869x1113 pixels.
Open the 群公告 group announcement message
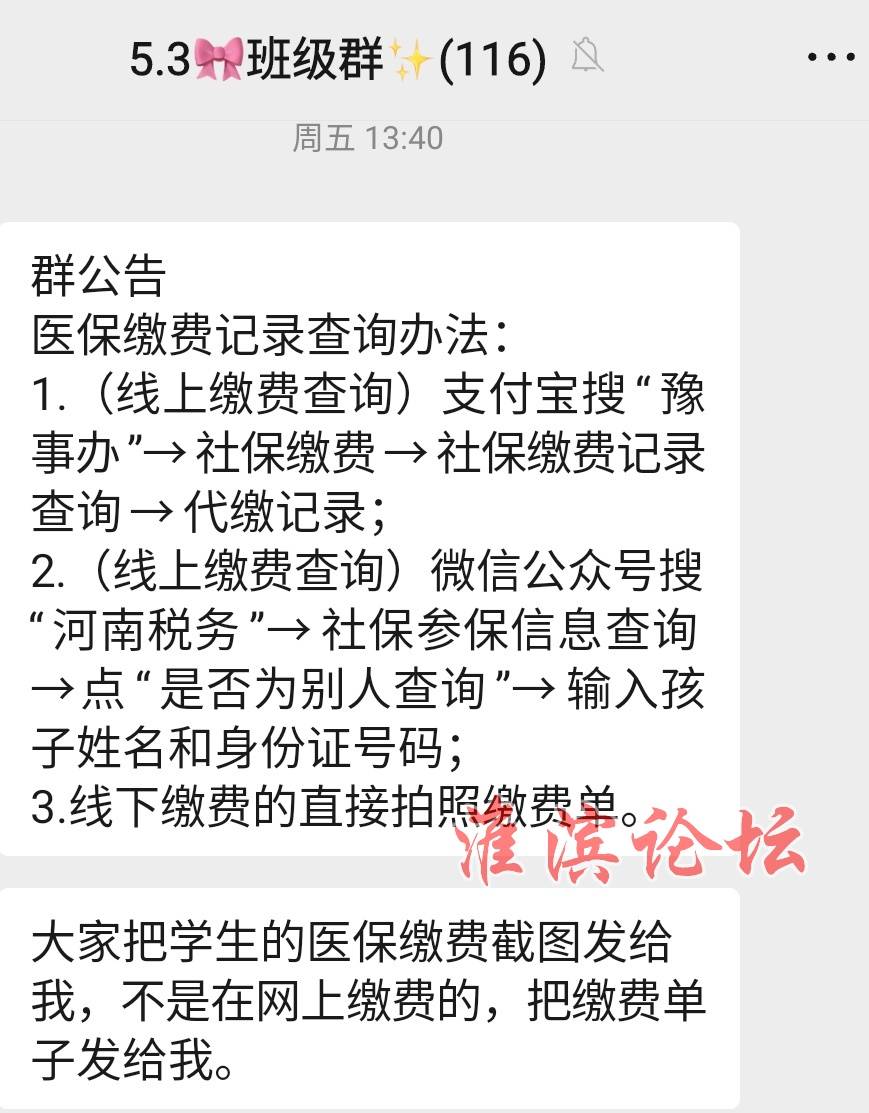coord(368,538)
